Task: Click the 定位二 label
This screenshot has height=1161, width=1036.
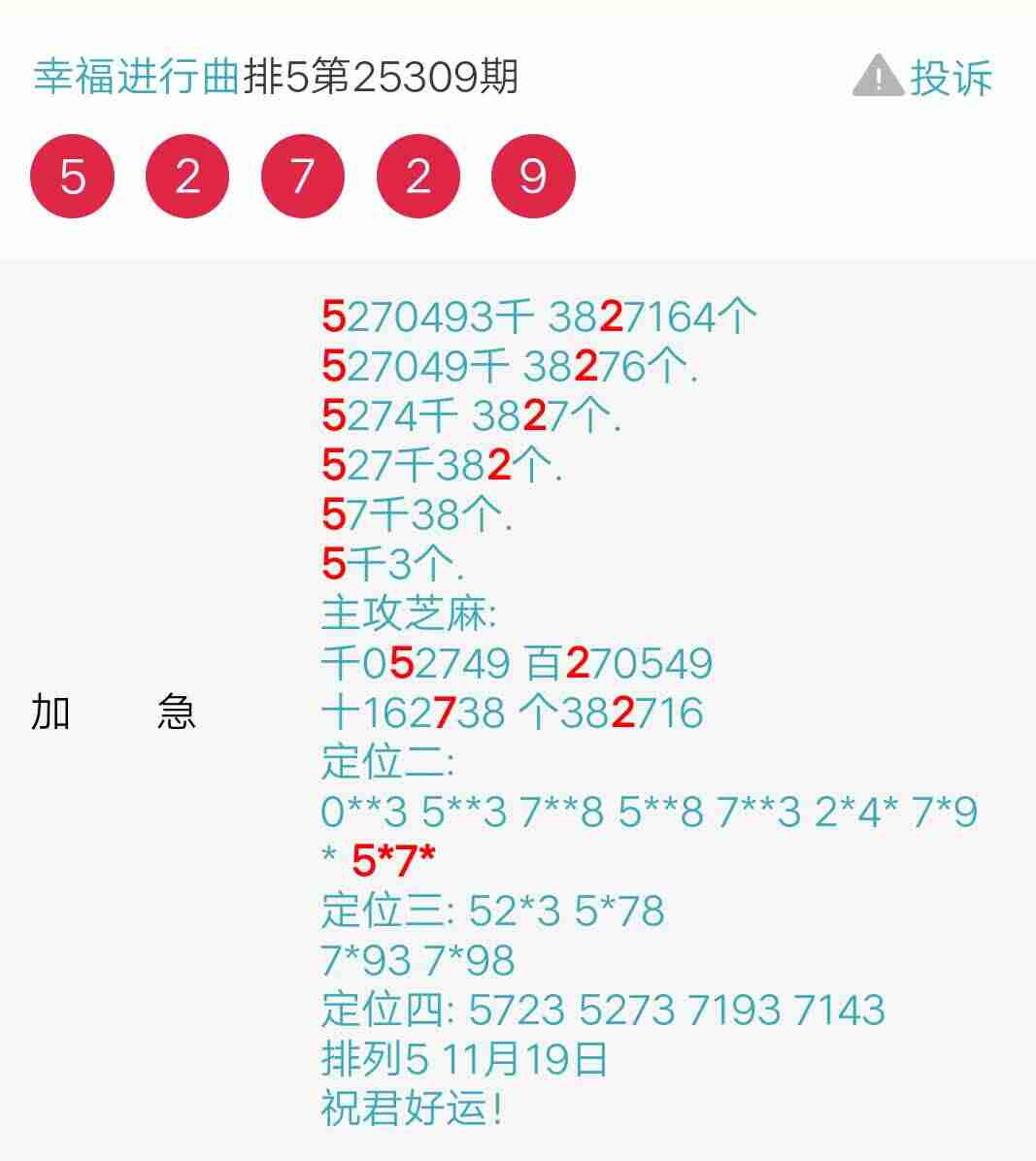Action: click(x=388, y=763)
